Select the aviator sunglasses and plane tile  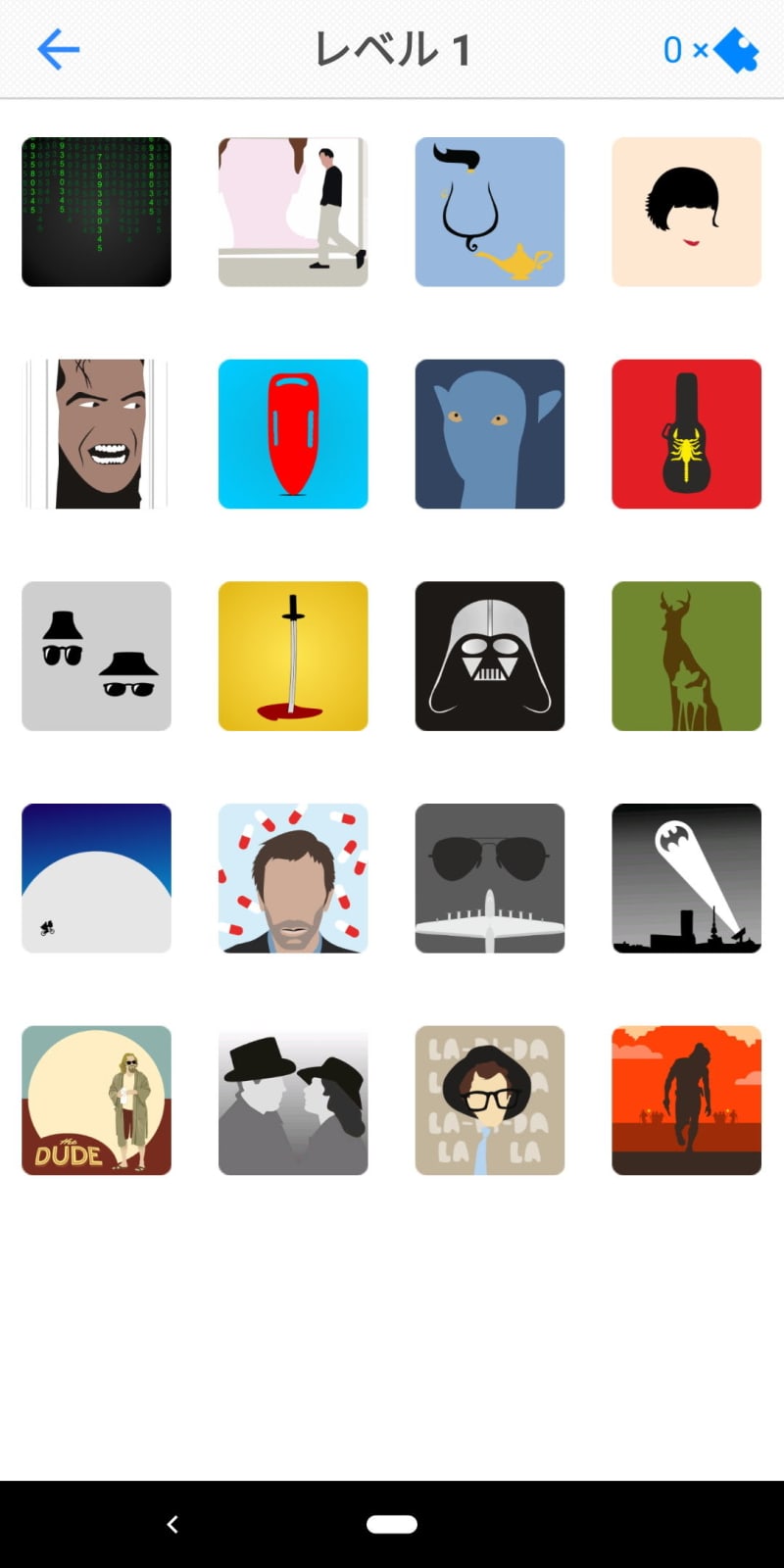pyautogui.click(x=490, y=878)
